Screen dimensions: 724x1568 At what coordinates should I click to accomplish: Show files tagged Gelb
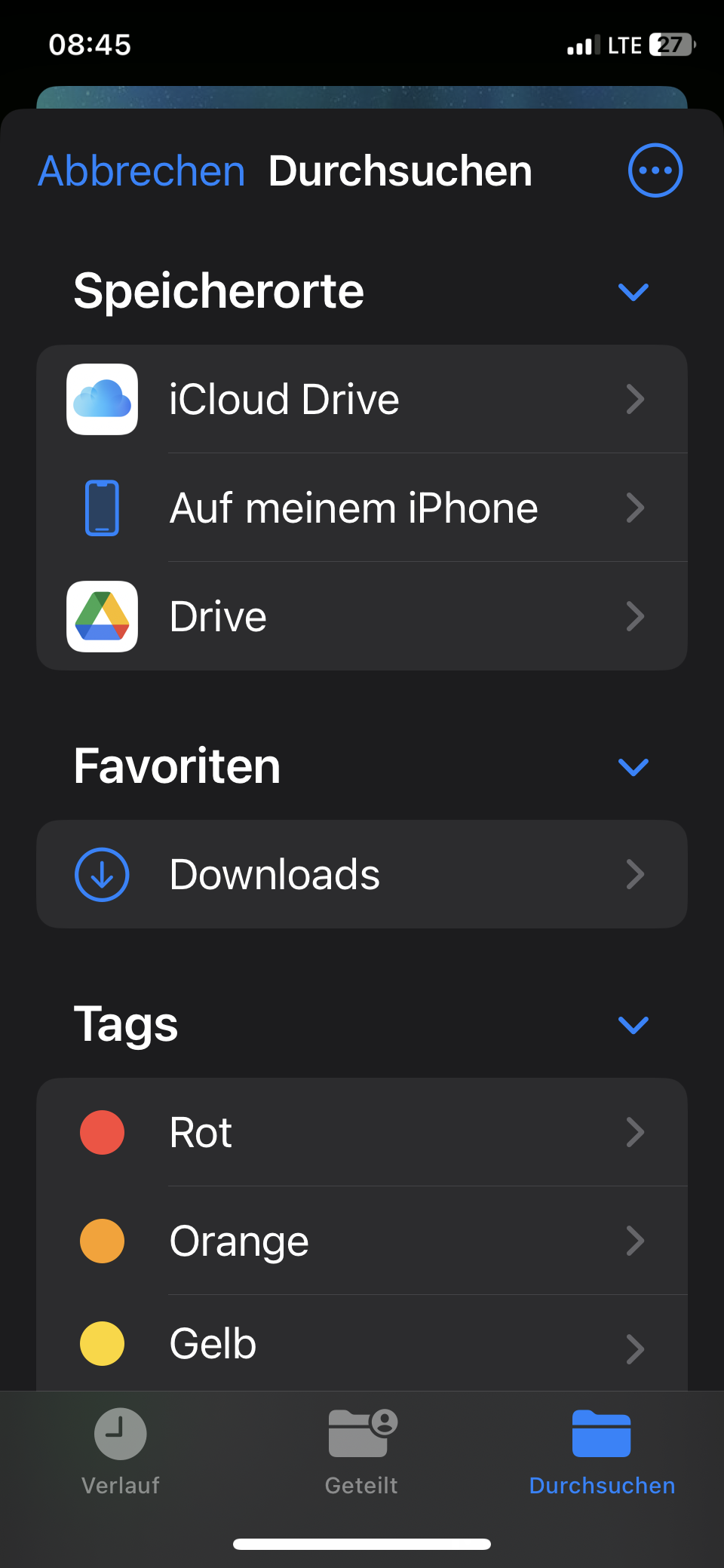point(362,1345)
